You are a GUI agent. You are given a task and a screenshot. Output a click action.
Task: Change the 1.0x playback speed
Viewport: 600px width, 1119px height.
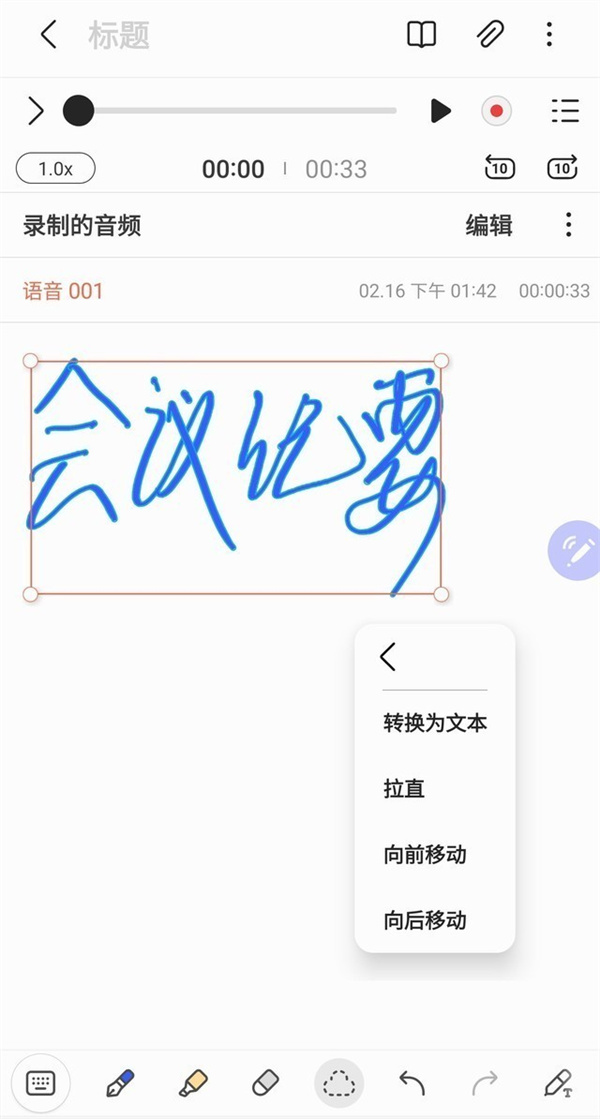[x=56, y=169]
